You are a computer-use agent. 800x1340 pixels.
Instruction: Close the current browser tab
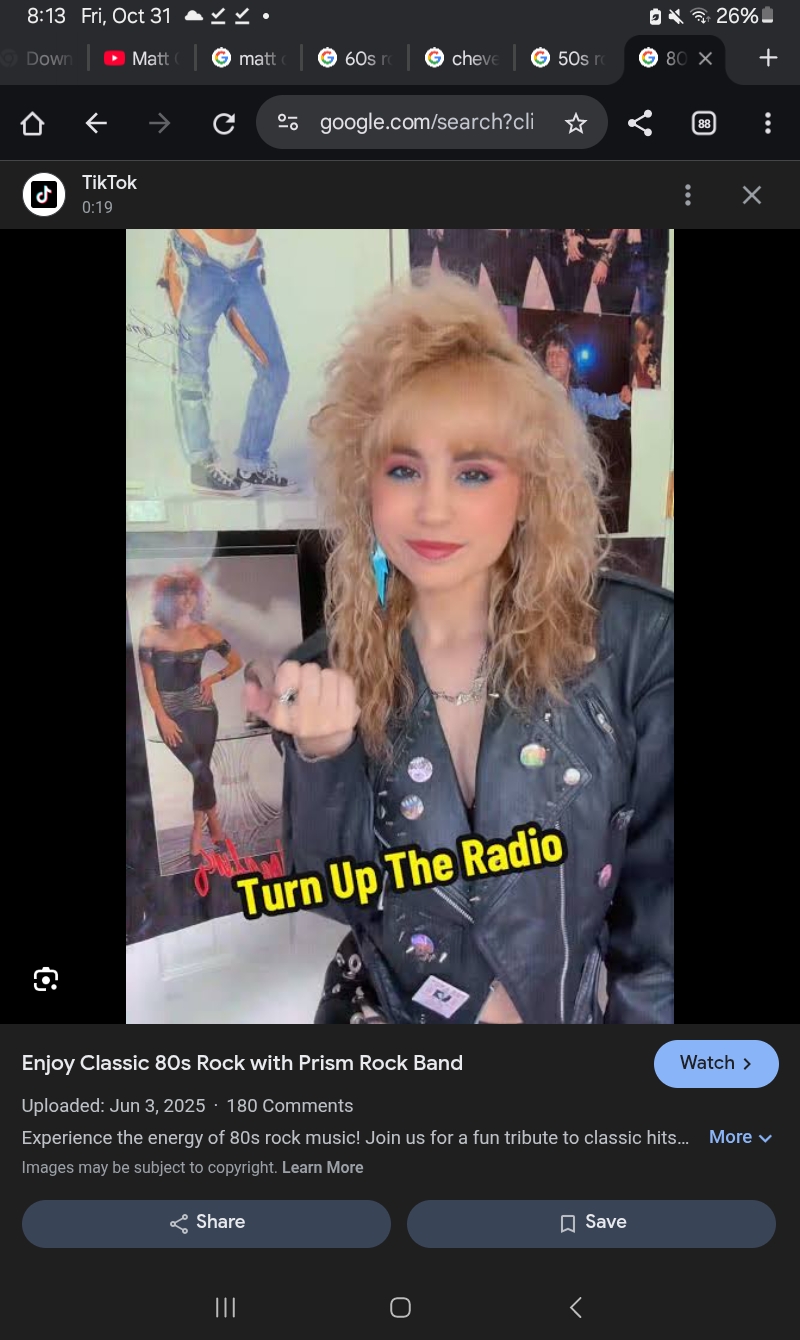click(x=705, y=58)
